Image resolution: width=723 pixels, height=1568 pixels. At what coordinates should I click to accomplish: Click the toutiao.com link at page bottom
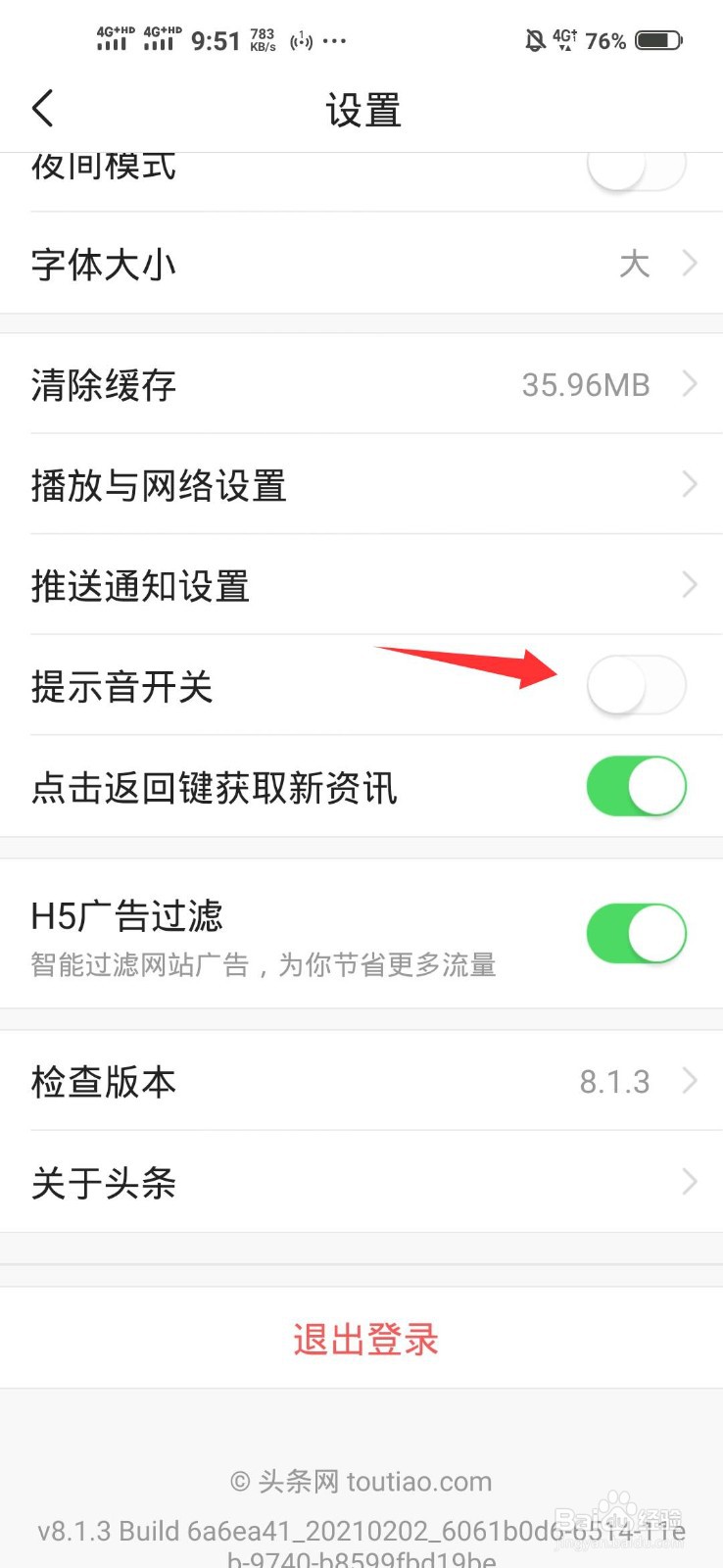pyautogui.click(x=361, y=1482)
